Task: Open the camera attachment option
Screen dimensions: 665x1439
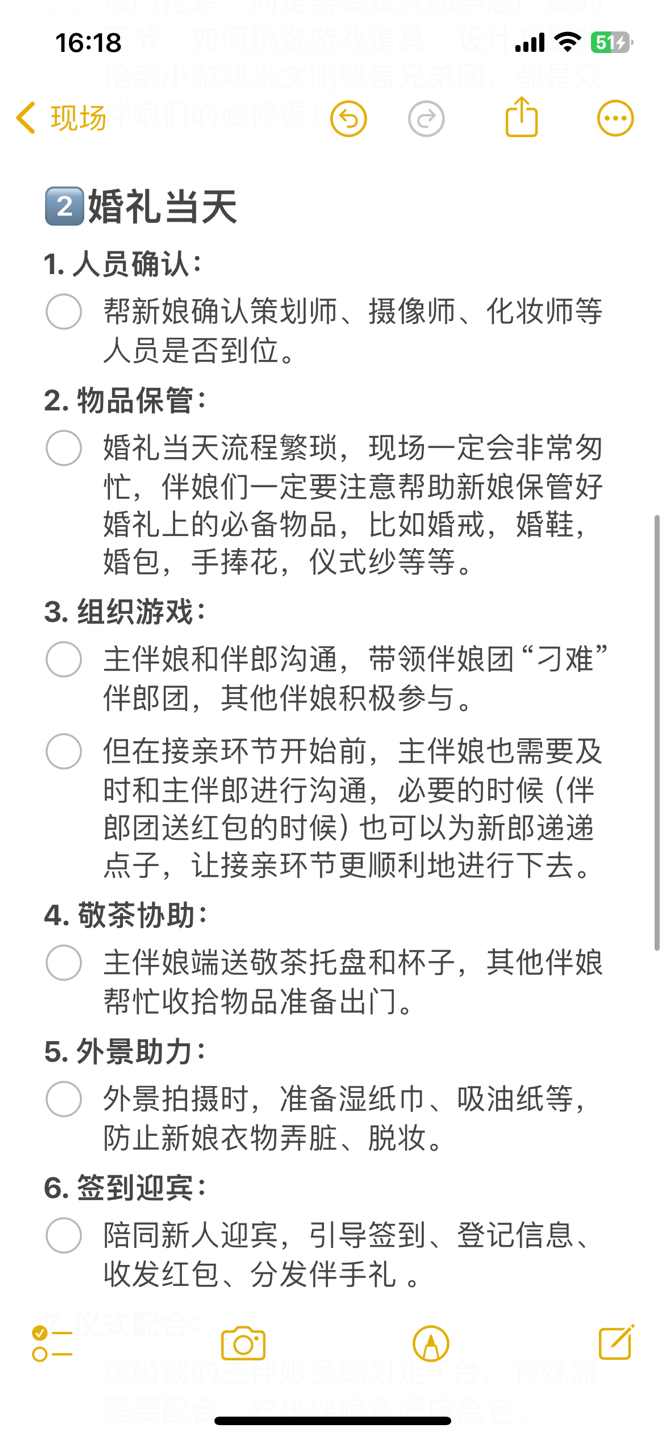Action: 243,1344
